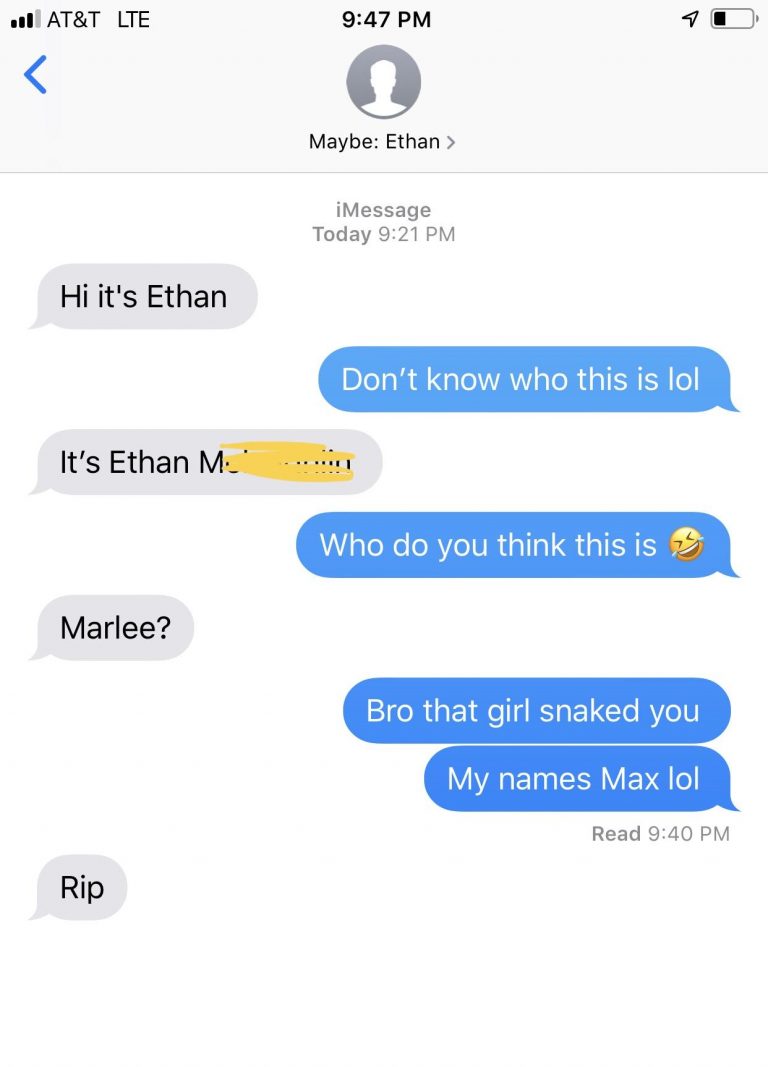Viewport: 768px width, 1067px height.
Task: Go back to the messages list
Action: (35, 75)
